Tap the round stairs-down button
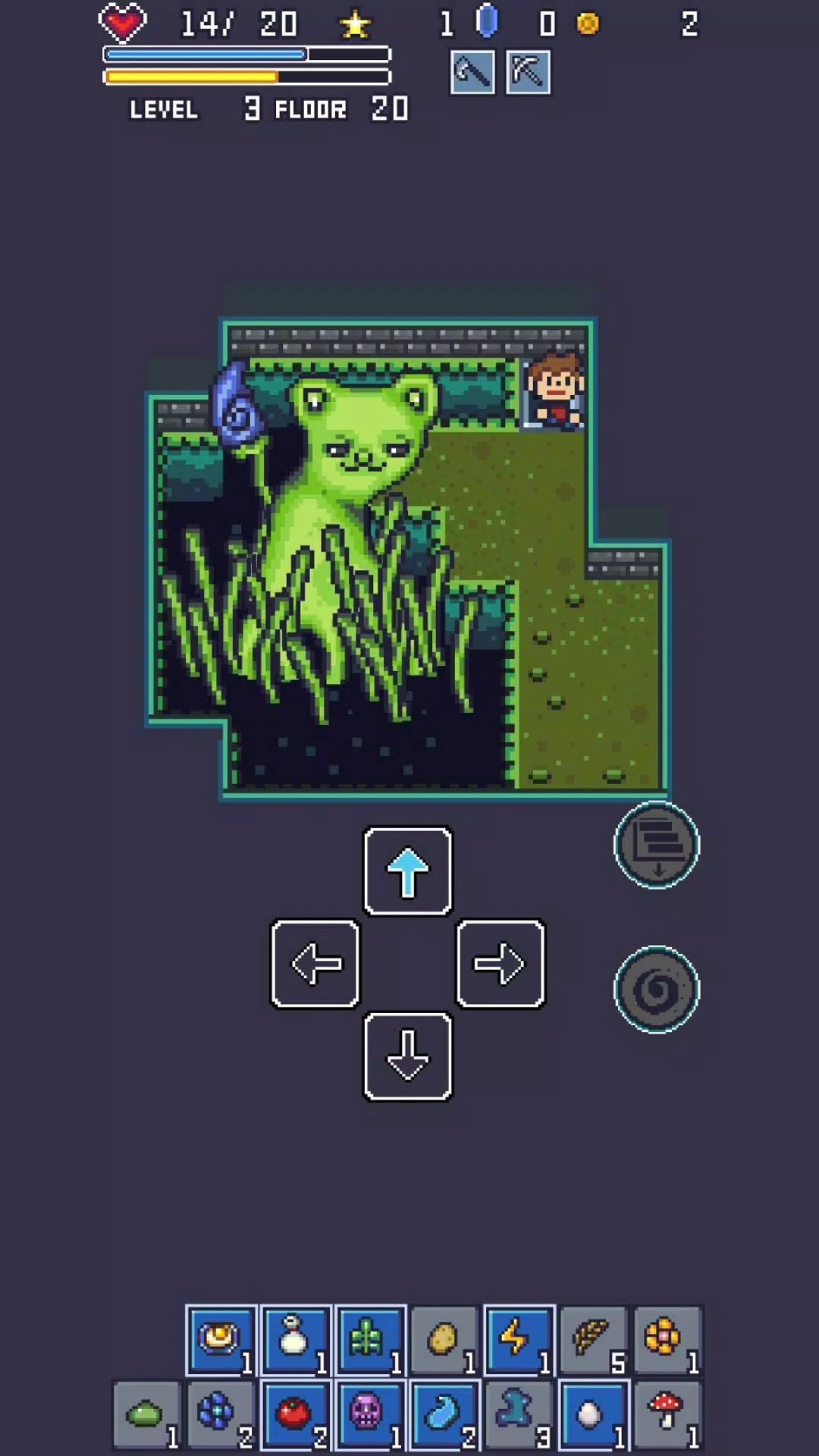Image resolution: width=819 pixels, height=1456 pixels. [657, 845]
